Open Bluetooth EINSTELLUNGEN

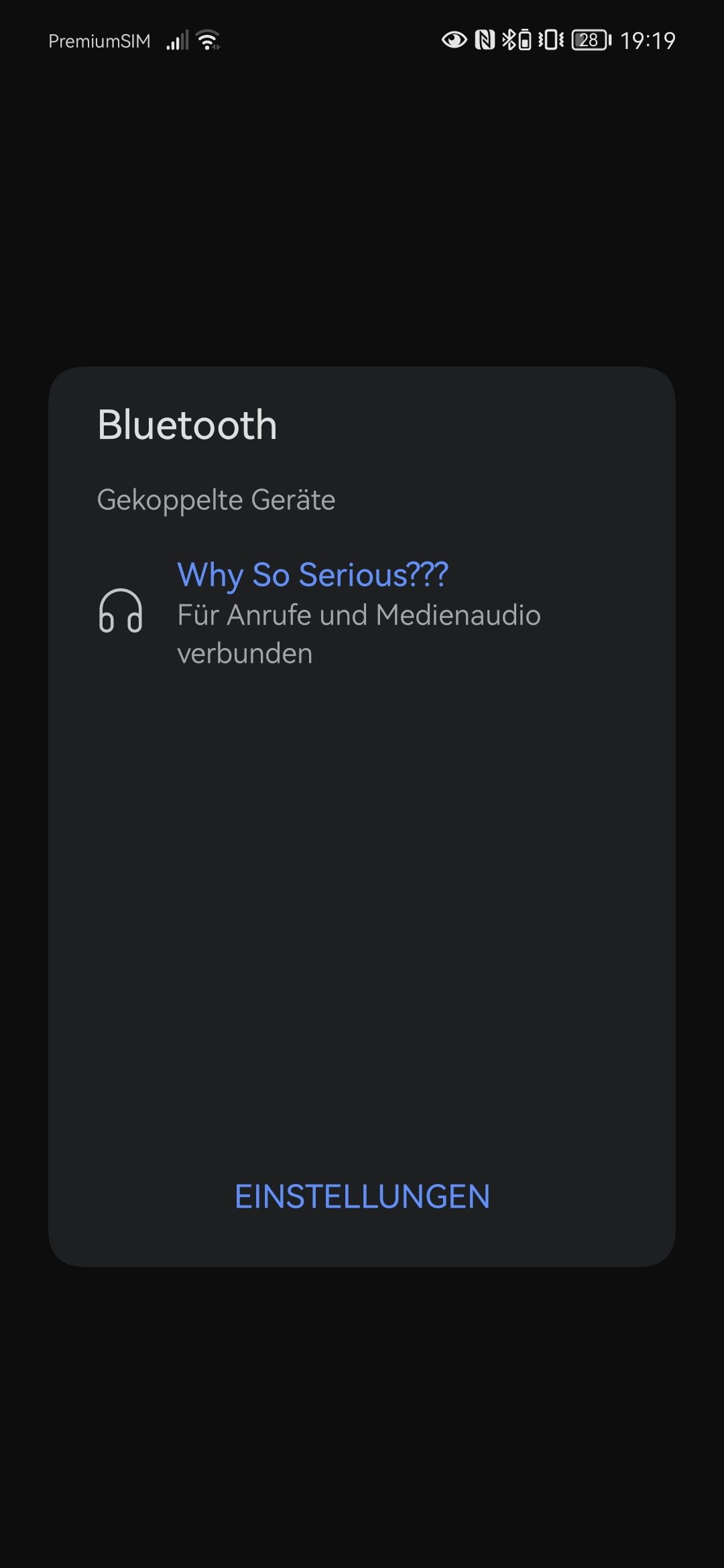[362, 1197]
